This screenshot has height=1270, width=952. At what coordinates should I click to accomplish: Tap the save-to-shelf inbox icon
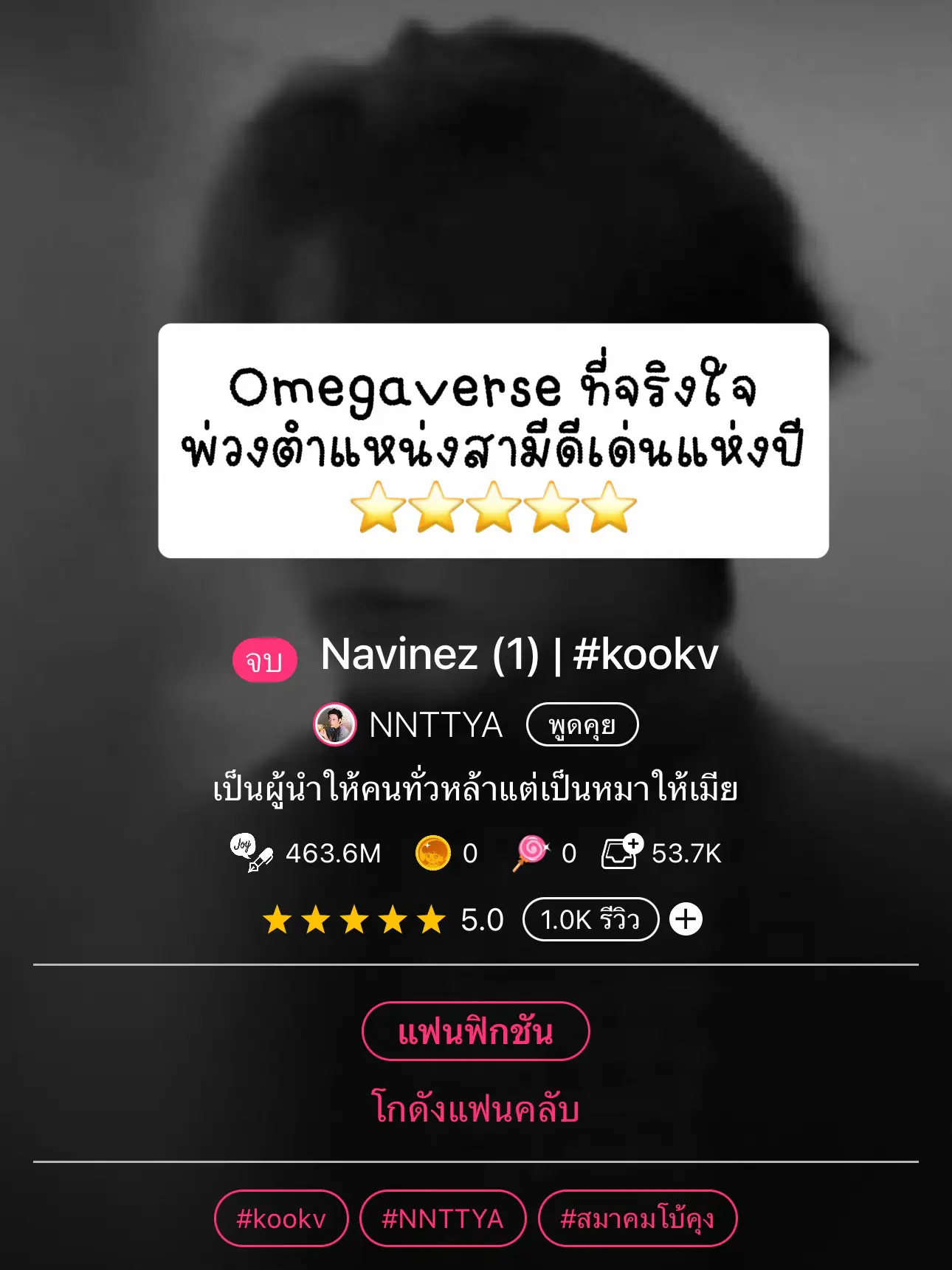pos(624,853)
